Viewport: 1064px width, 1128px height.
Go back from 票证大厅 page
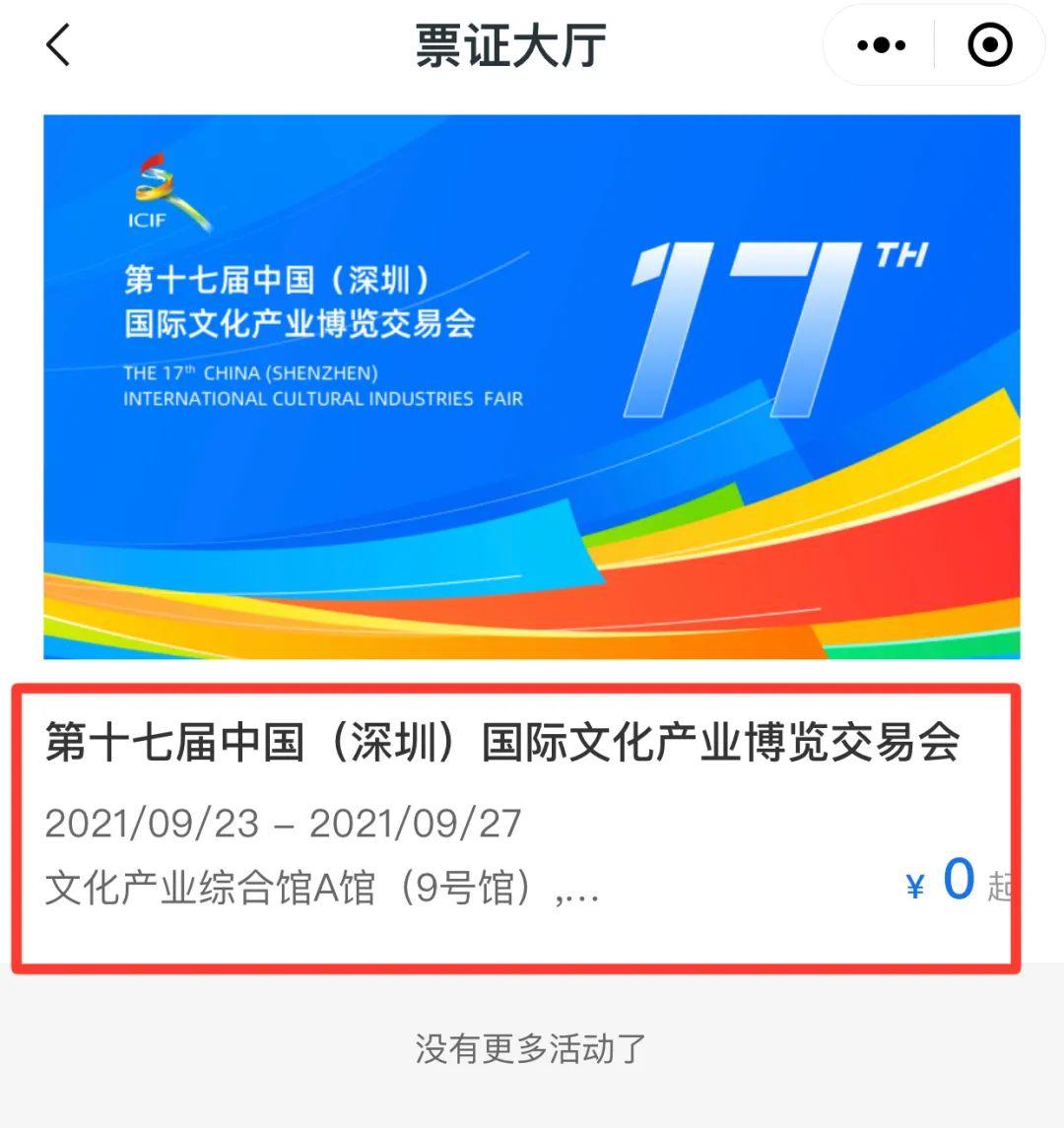59,45
